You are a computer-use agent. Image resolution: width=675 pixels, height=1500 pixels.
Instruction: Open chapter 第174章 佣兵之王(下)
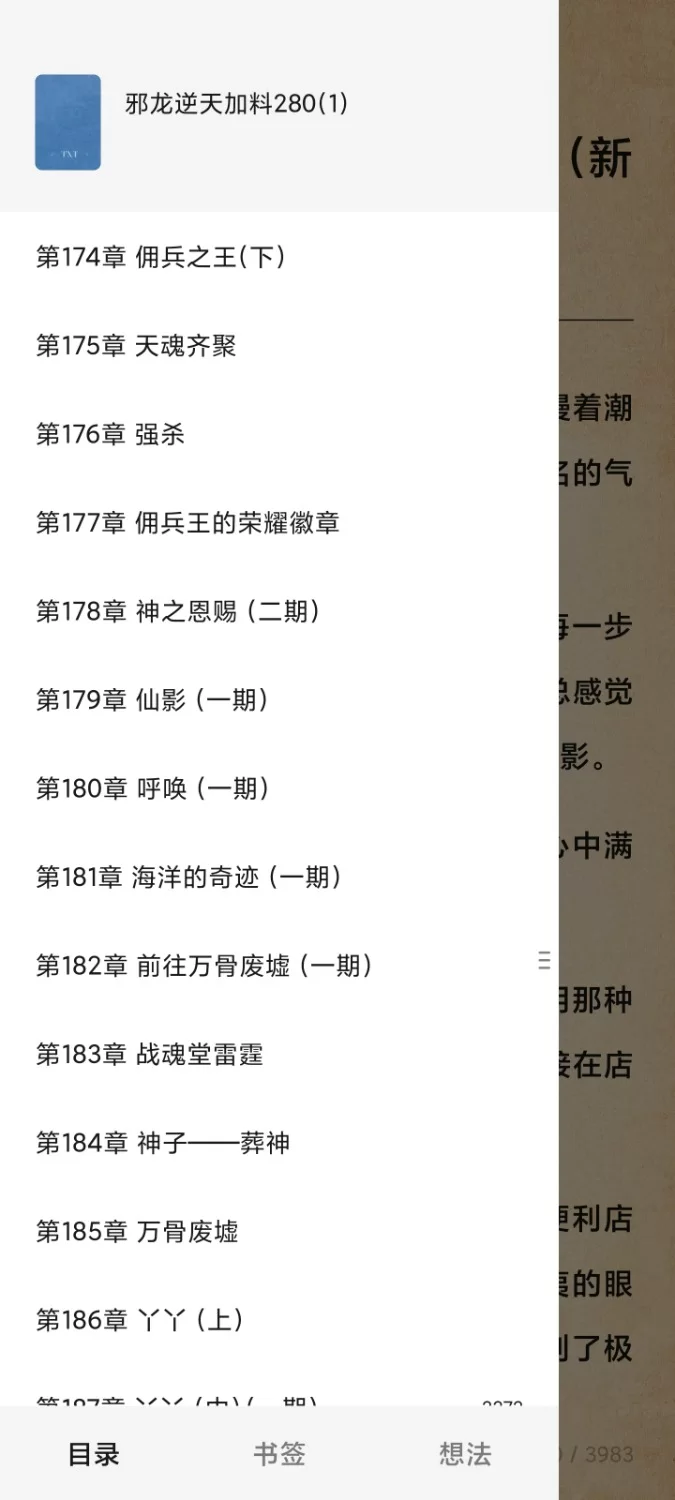click(161, 257)
